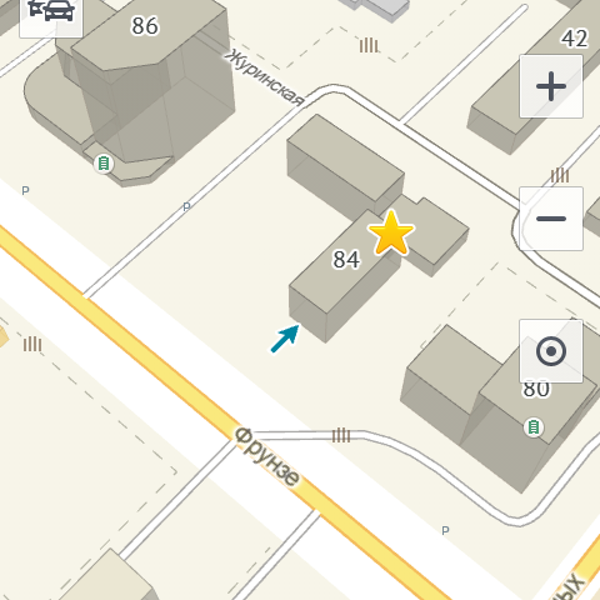Toggle the traffic layer car icon
600x600 pixels.
pos(51,12)
